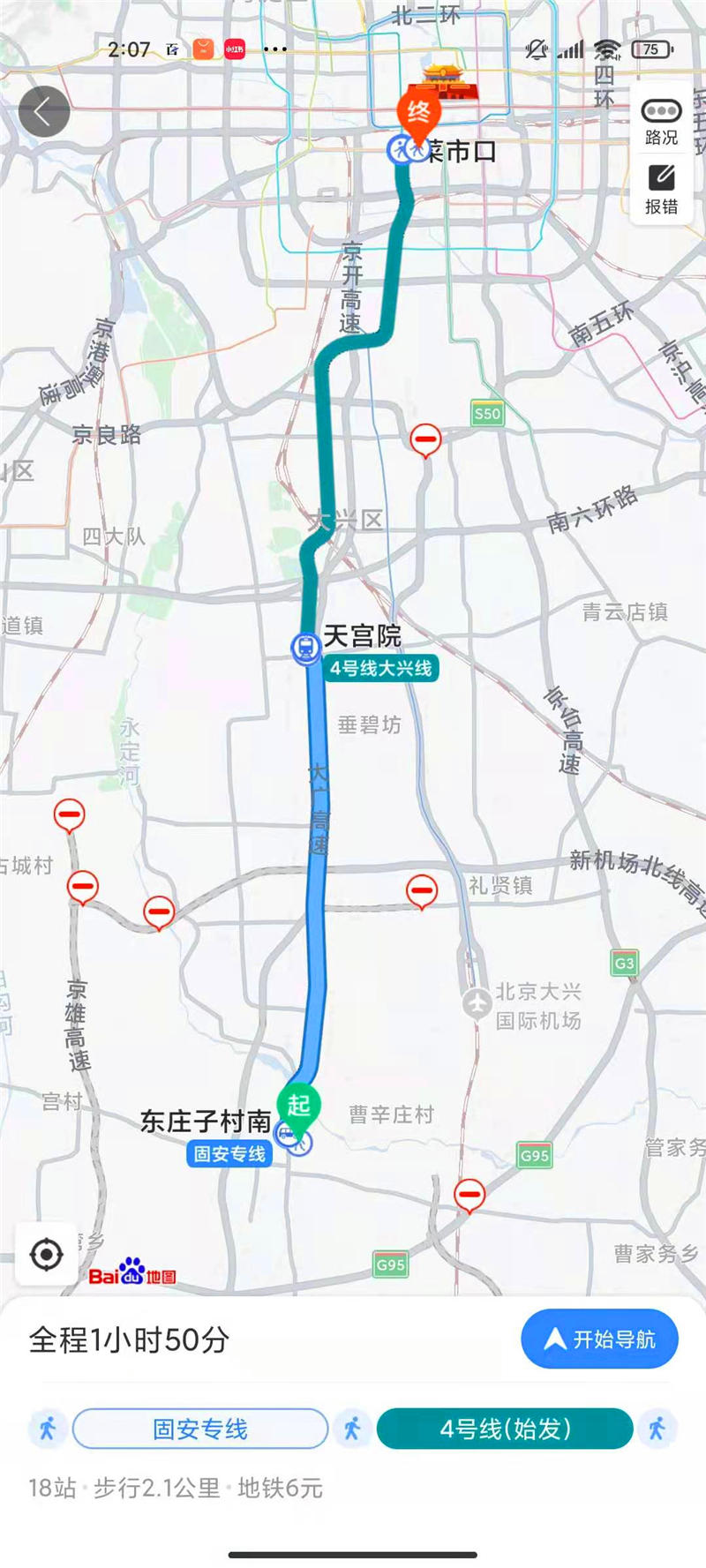This screenshot has width=706, height=1568.
Task: Tap the 东庄子村南 bus stop marker
Action: pos(287,1134)
